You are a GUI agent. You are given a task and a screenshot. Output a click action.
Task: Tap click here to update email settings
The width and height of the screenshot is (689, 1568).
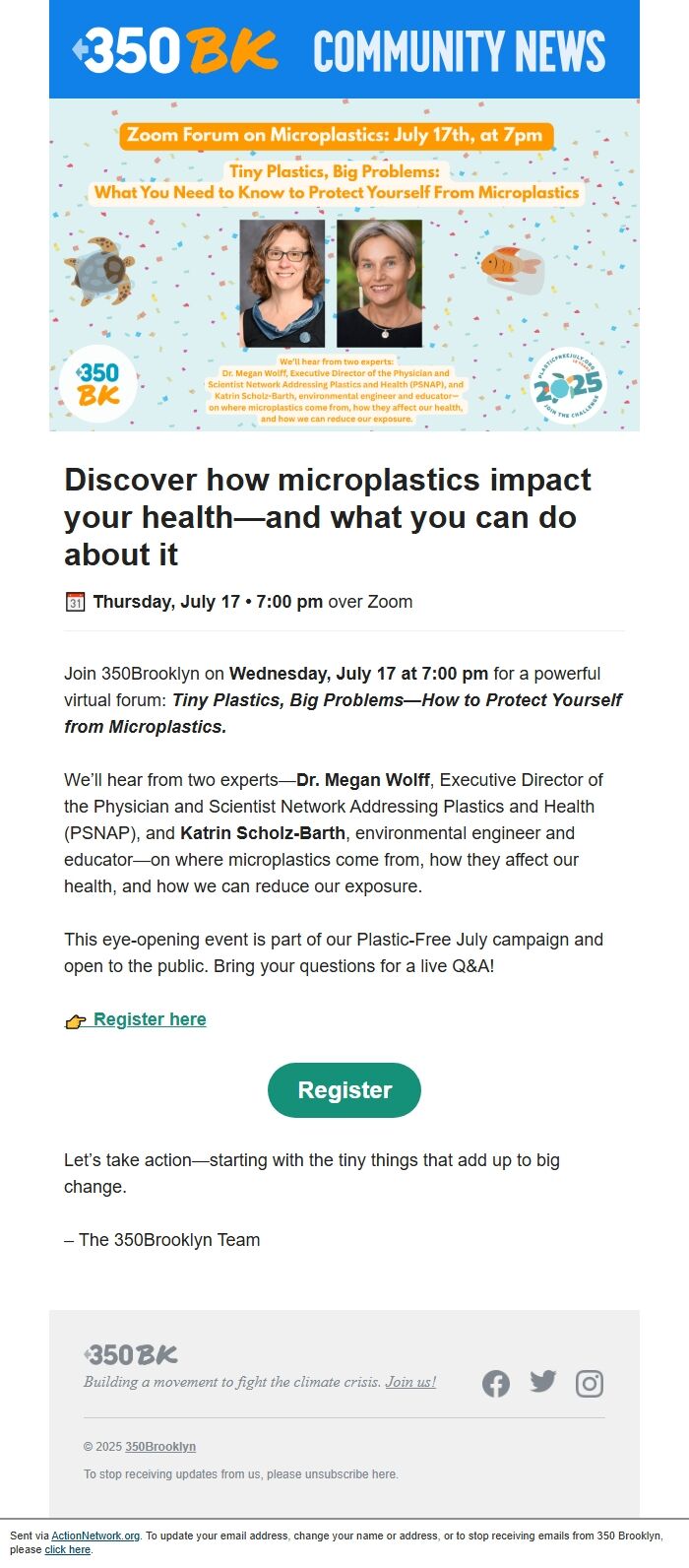(x=67, y=1549)
